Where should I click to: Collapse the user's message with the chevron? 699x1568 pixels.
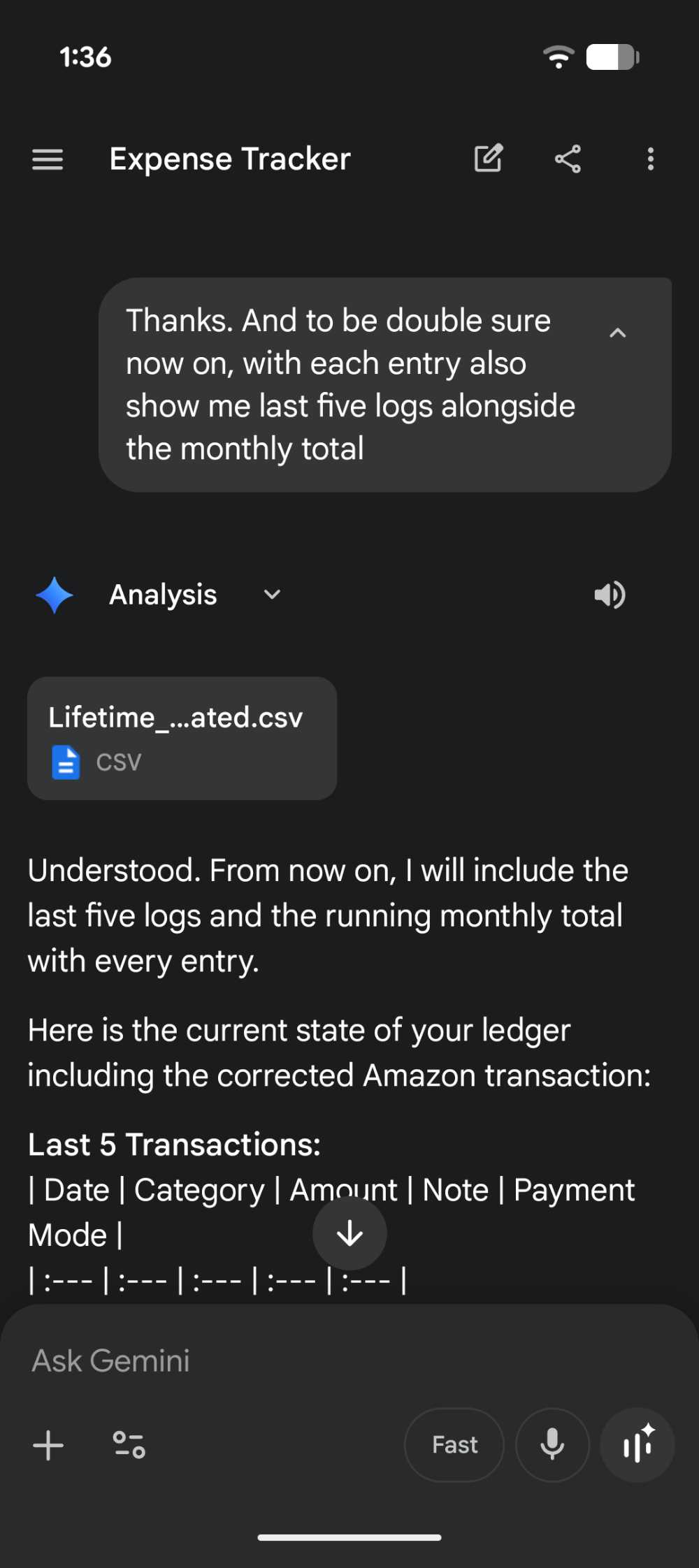[618, 334]
